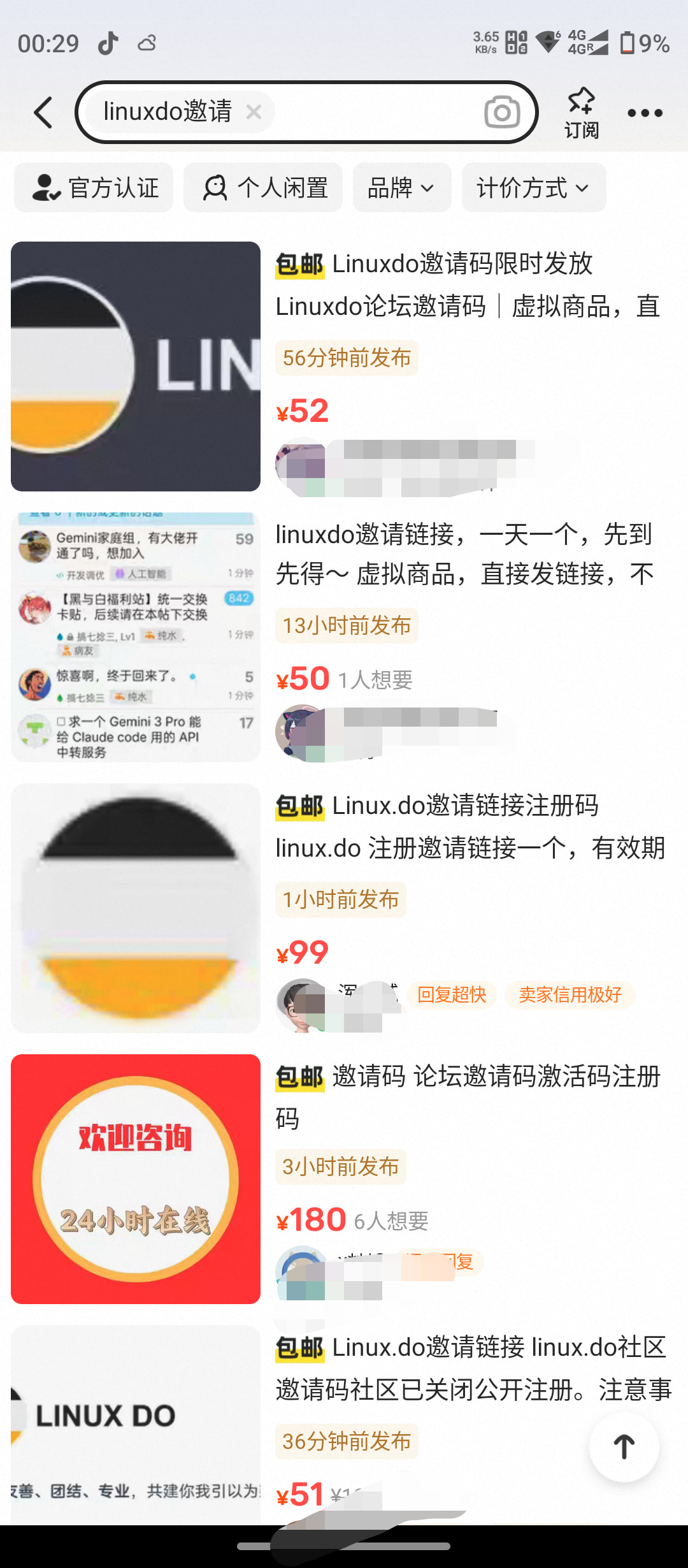Subscribe to this search via 订阅
Image resolution: width=688 pixels, height=1568 pixels.
tap(581, 113)
